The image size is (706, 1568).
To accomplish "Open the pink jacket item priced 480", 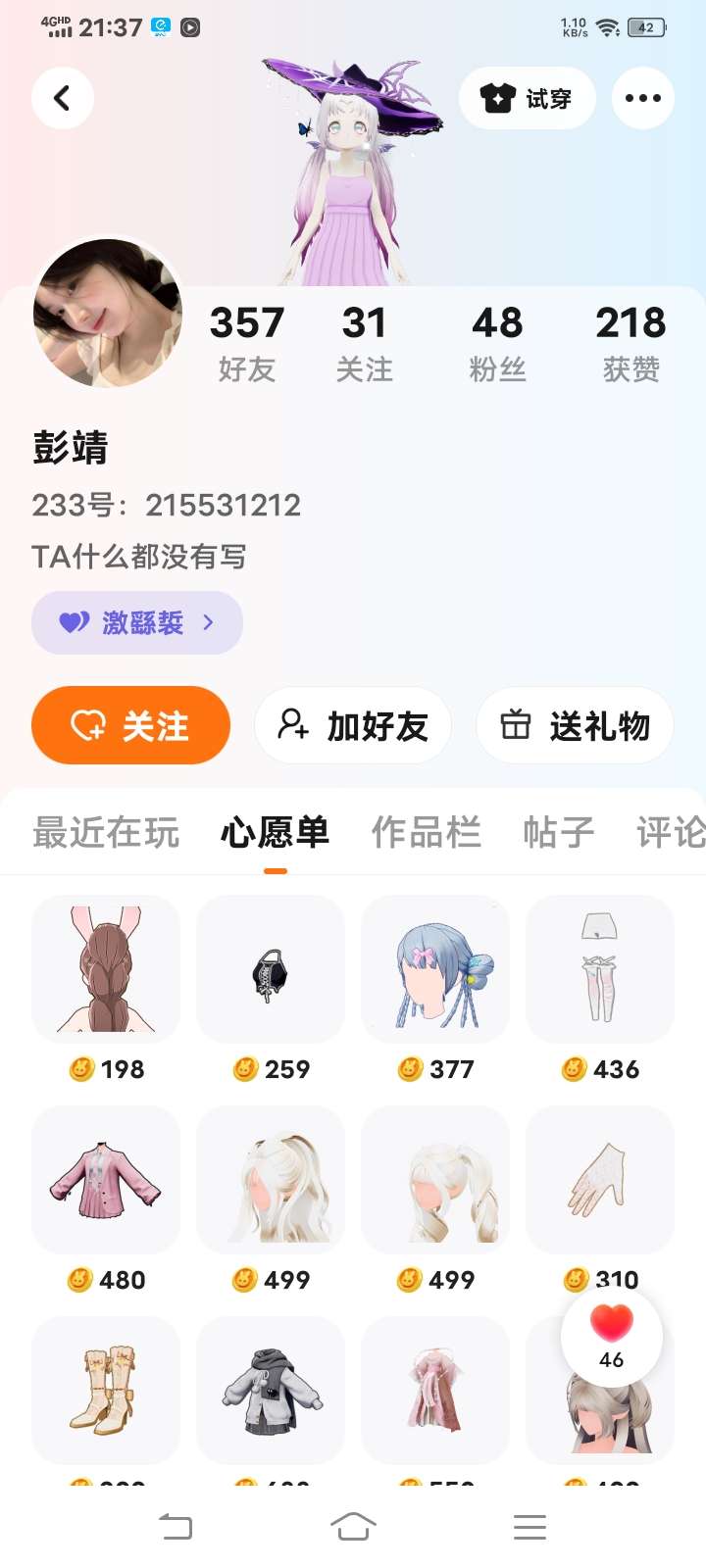I will [106, 1179].
